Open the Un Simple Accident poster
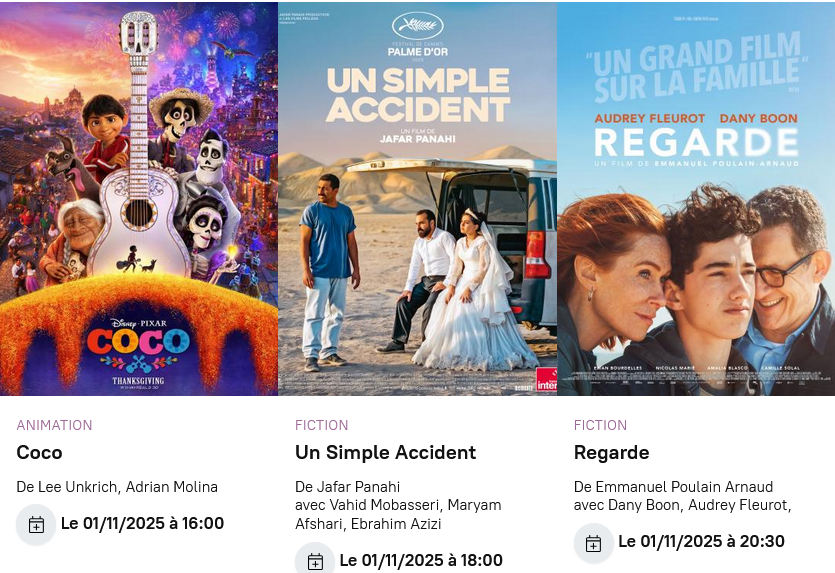The width and height of the screenshot is (835, 573). coord(417,198)
